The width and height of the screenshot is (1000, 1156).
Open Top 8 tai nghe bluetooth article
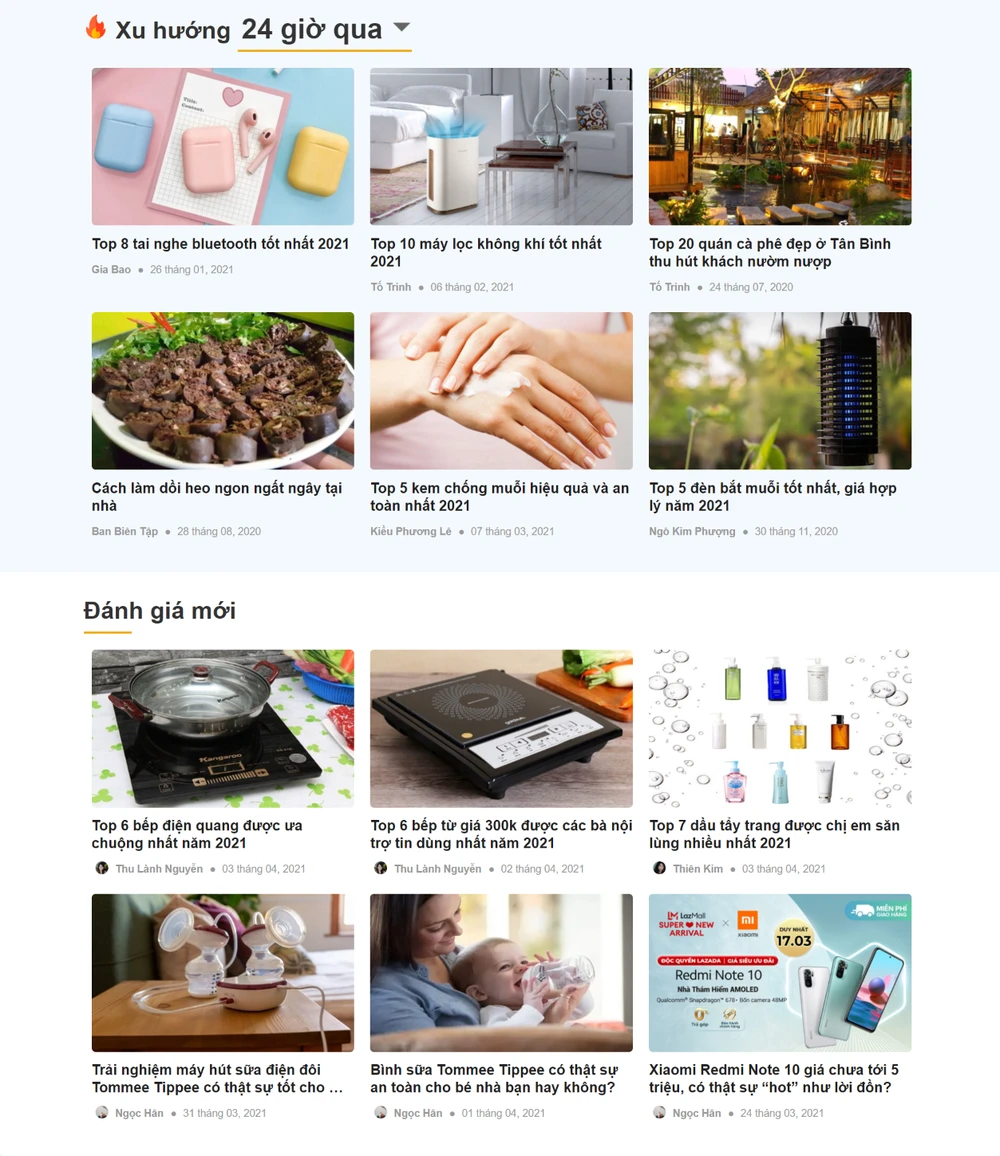click(x=220, y=244)
